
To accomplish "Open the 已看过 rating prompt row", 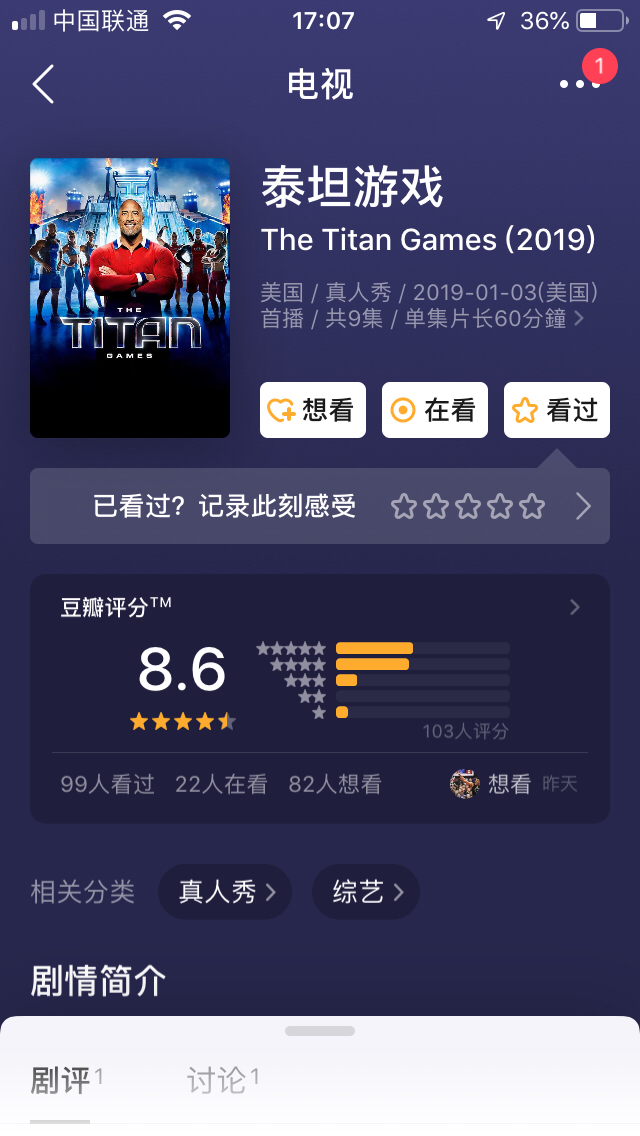I will [x=320, y=506].
